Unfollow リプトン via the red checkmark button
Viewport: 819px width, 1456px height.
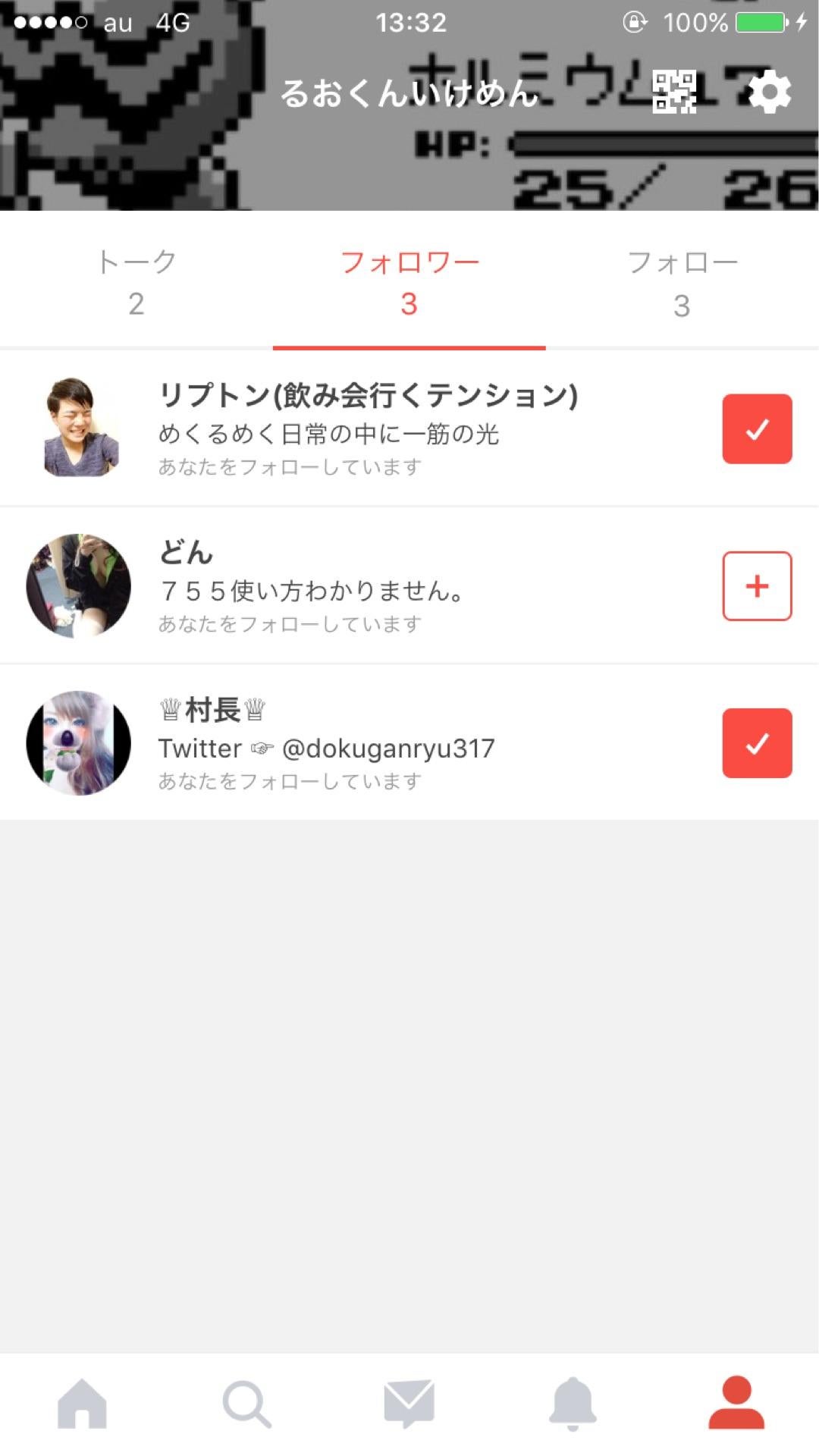[756, 430]
